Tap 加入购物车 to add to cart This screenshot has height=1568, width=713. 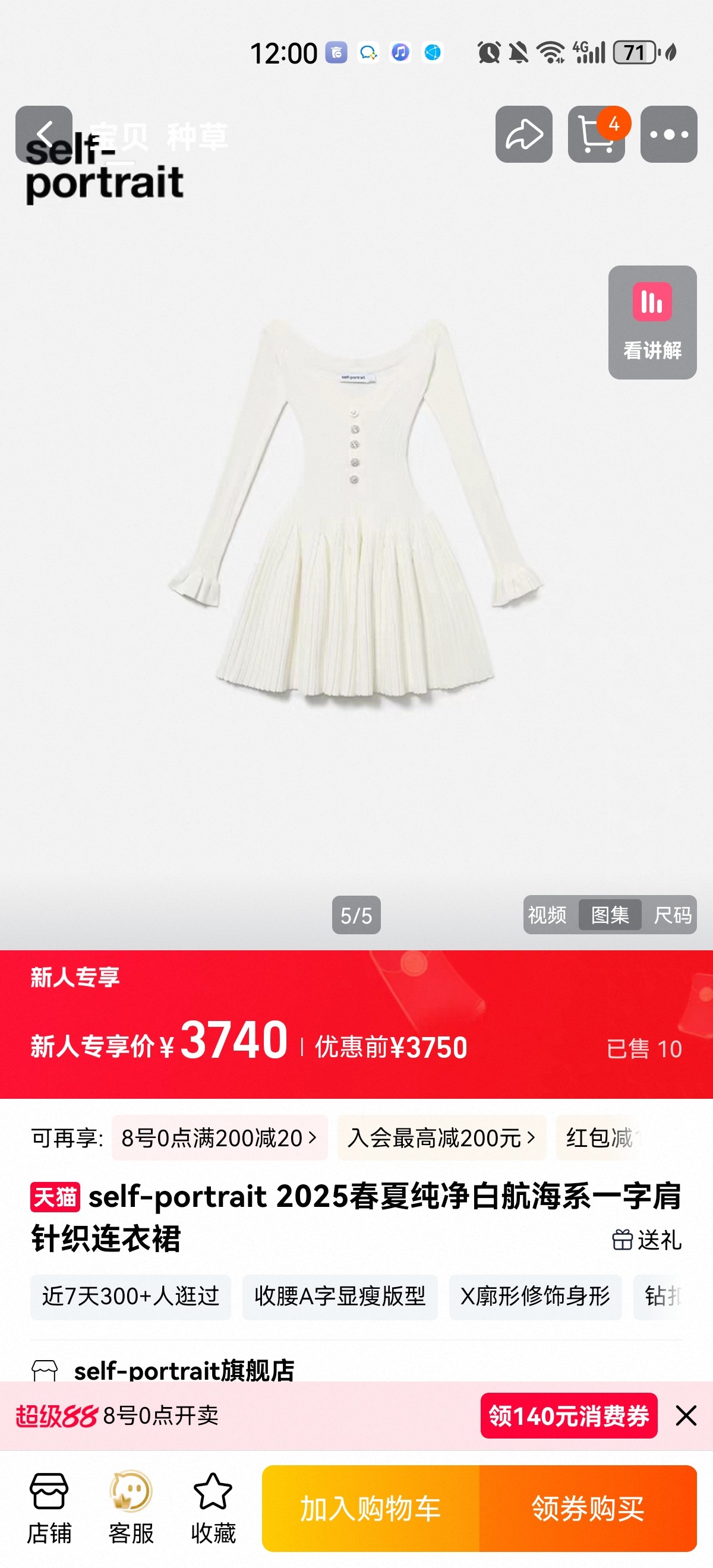pyautogui.click(x=370, y=1509)
